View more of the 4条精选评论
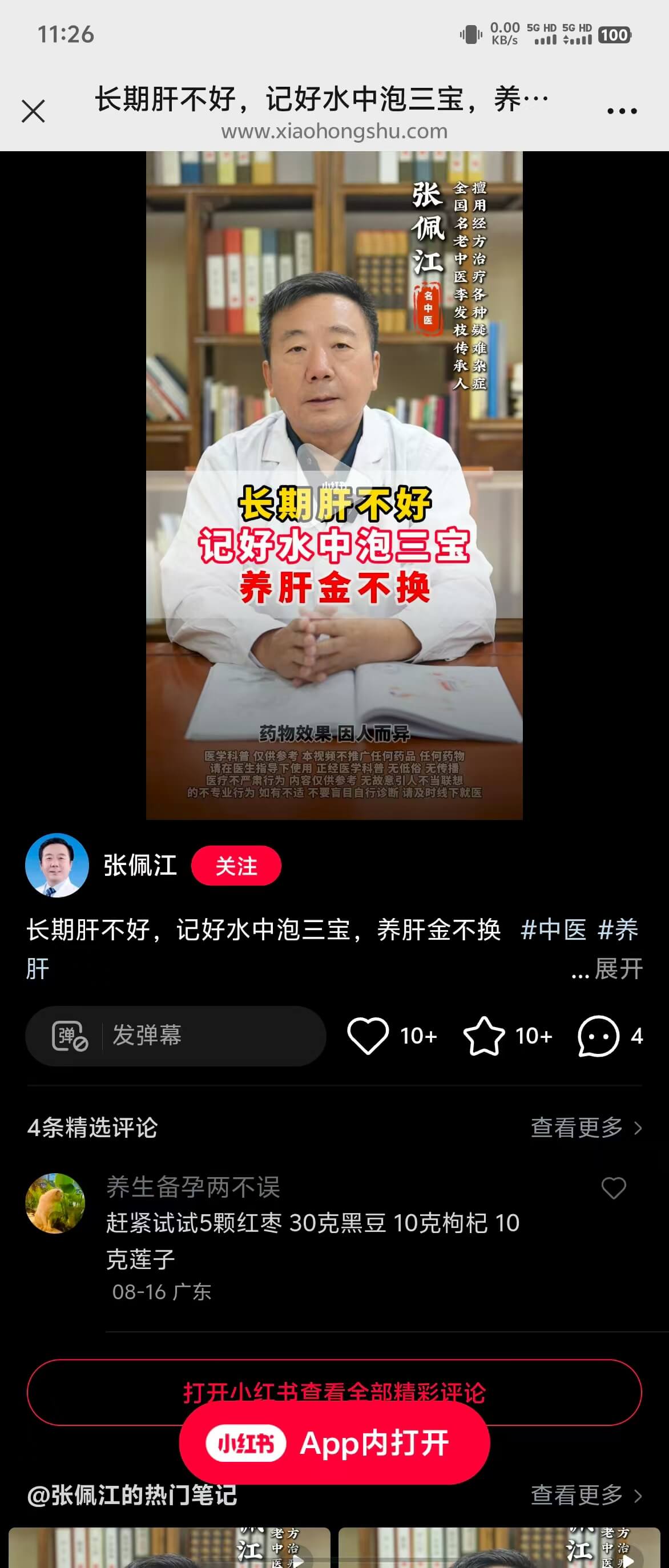This screenshot has height=1568, width=669. pos(586,1128)
